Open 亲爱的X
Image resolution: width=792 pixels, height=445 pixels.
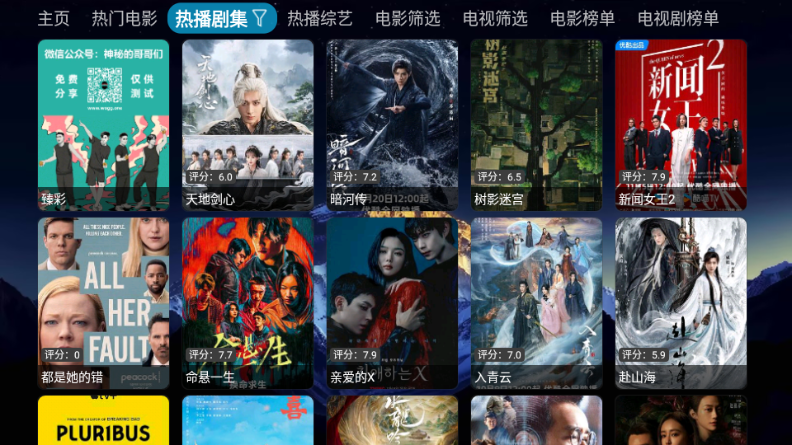tap(392, 303)
